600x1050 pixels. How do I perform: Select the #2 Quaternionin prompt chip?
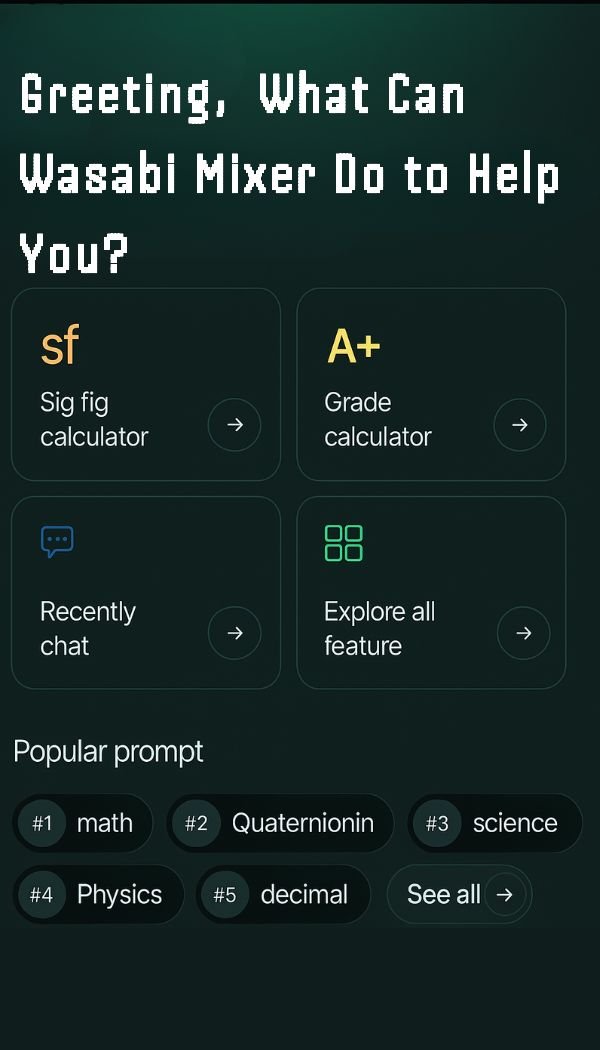[280, 823]
